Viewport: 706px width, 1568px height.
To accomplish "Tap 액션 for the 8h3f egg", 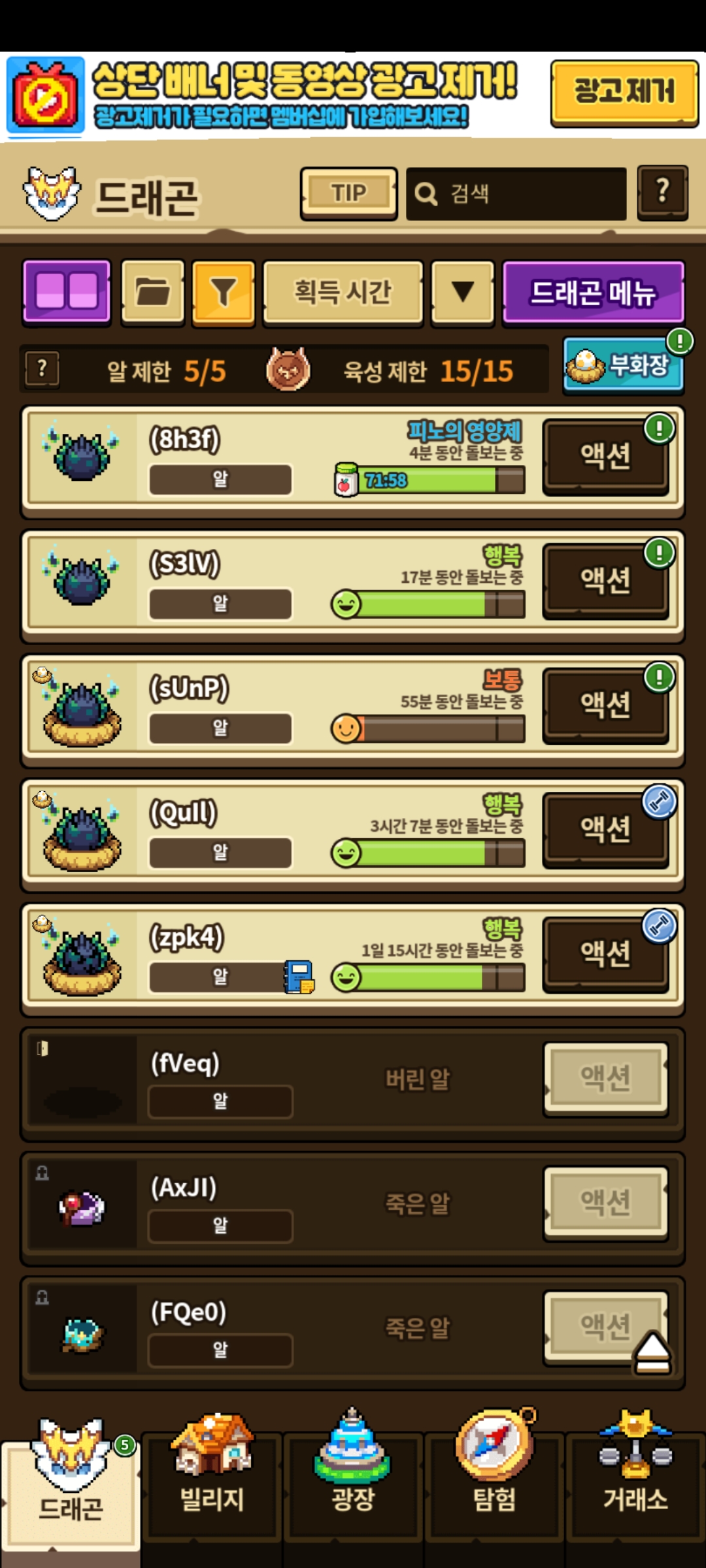I will (x=605, y=455).
